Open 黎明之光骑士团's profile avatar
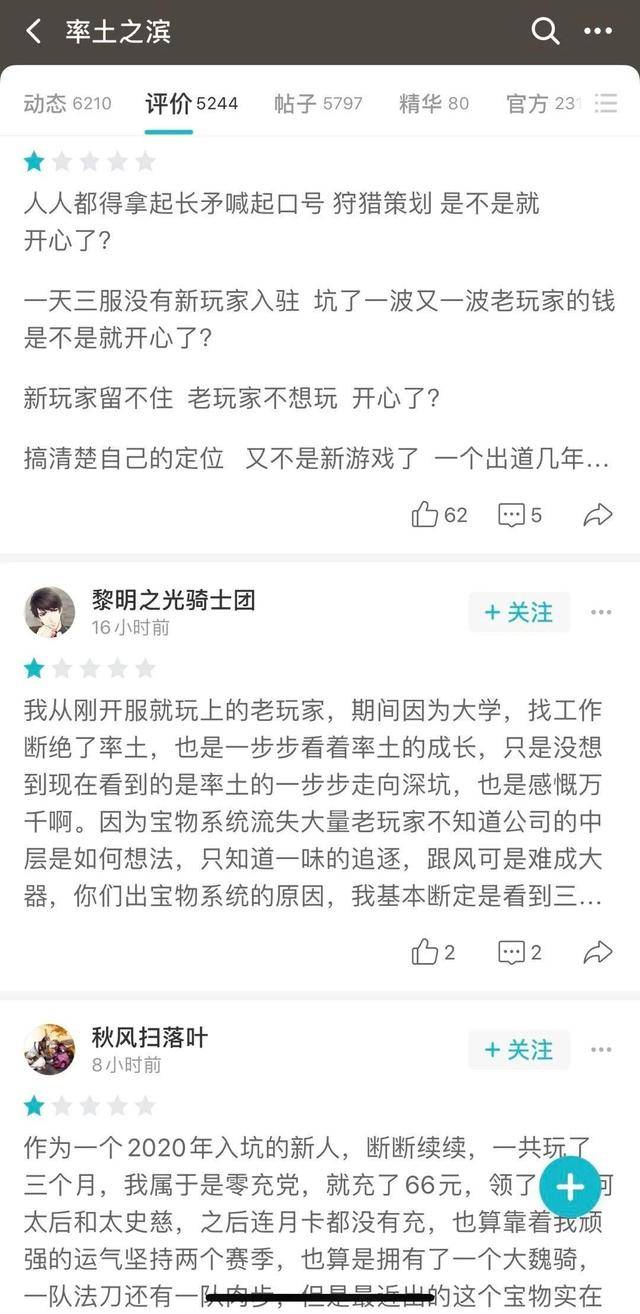This screenshot has width=640, height=1314. click(49, 611)
